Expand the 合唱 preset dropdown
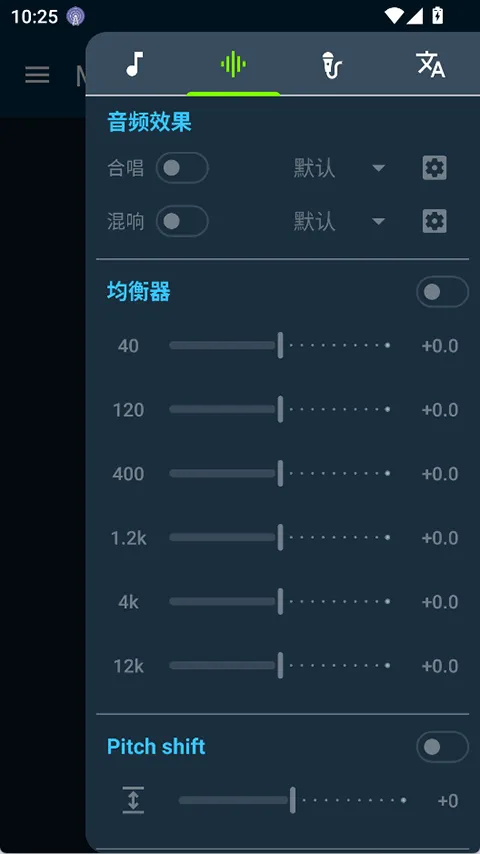Image resolution: width=480 pixels, height=854 pixels. pos(340,168)
